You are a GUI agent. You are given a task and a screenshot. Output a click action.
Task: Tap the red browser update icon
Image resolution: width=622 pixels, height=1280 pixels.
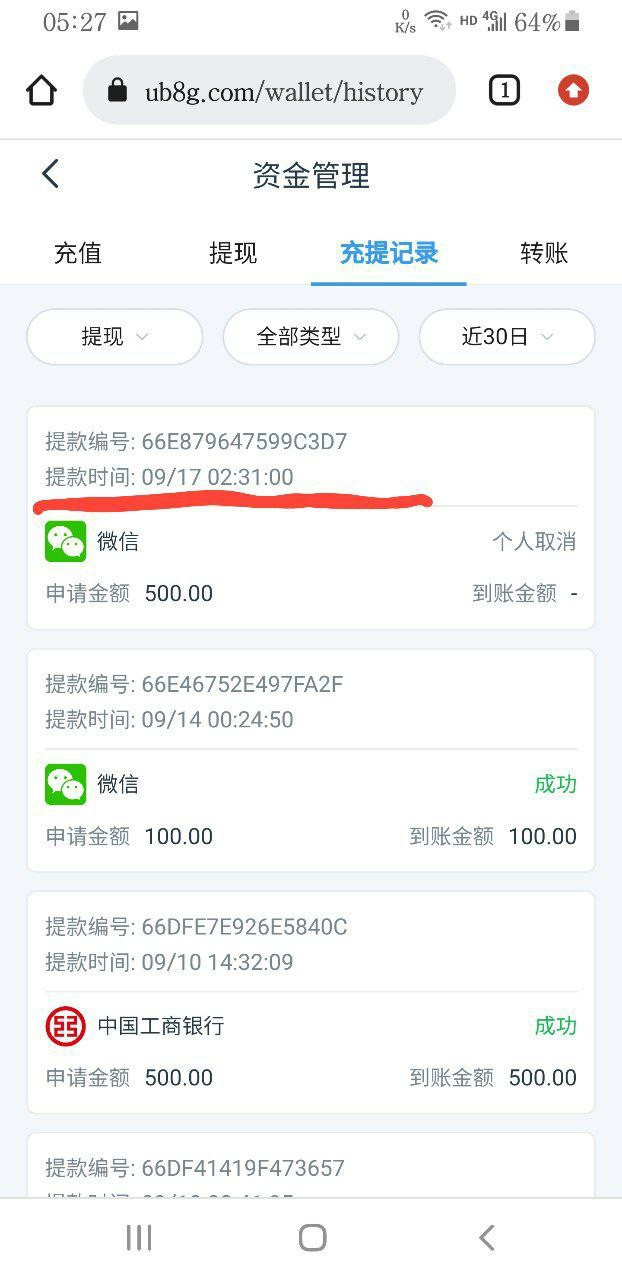point(573,91)
